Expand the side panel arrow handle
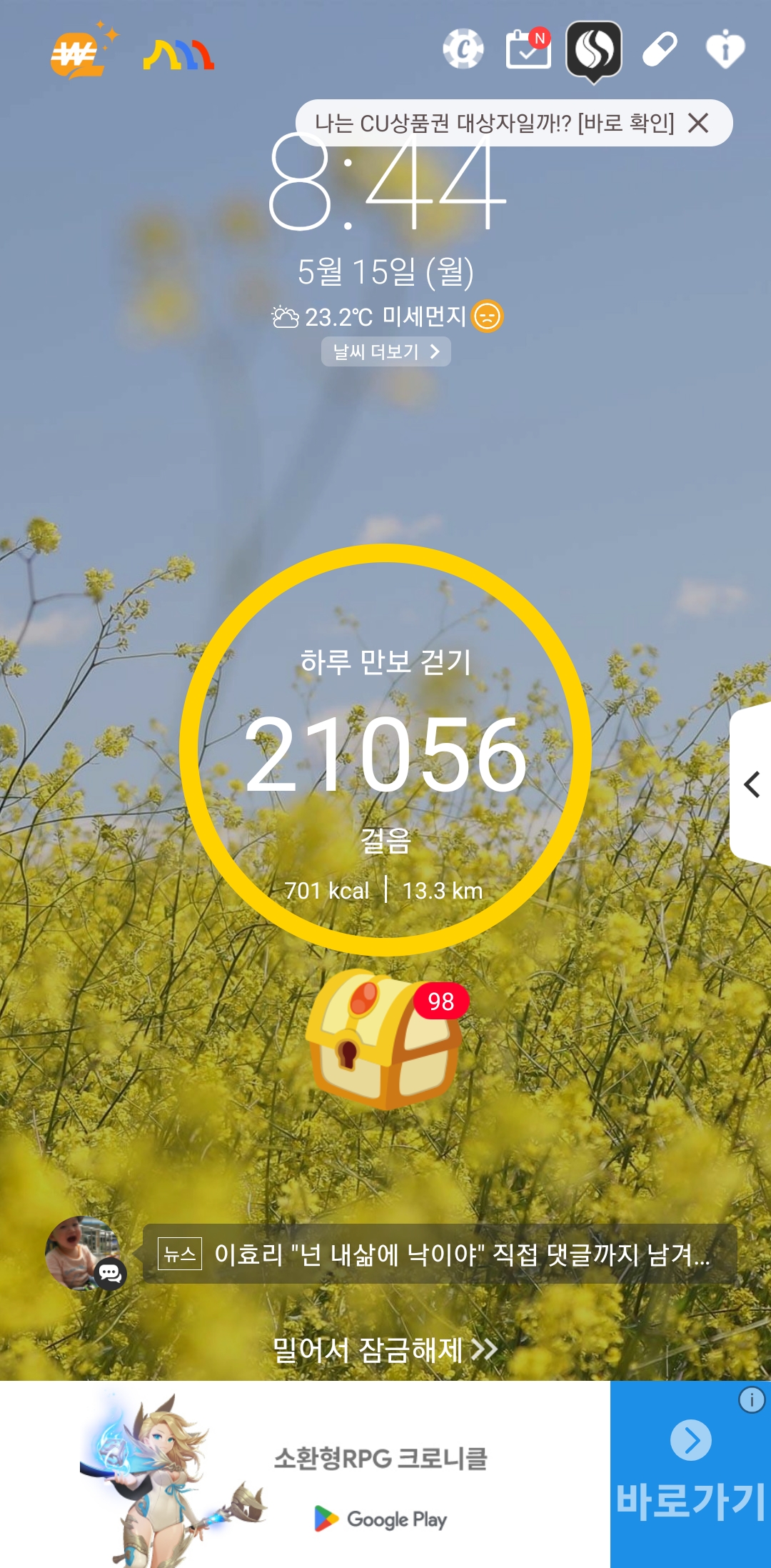This screenshot has height=1568, width=771. [x=752, y=784]
